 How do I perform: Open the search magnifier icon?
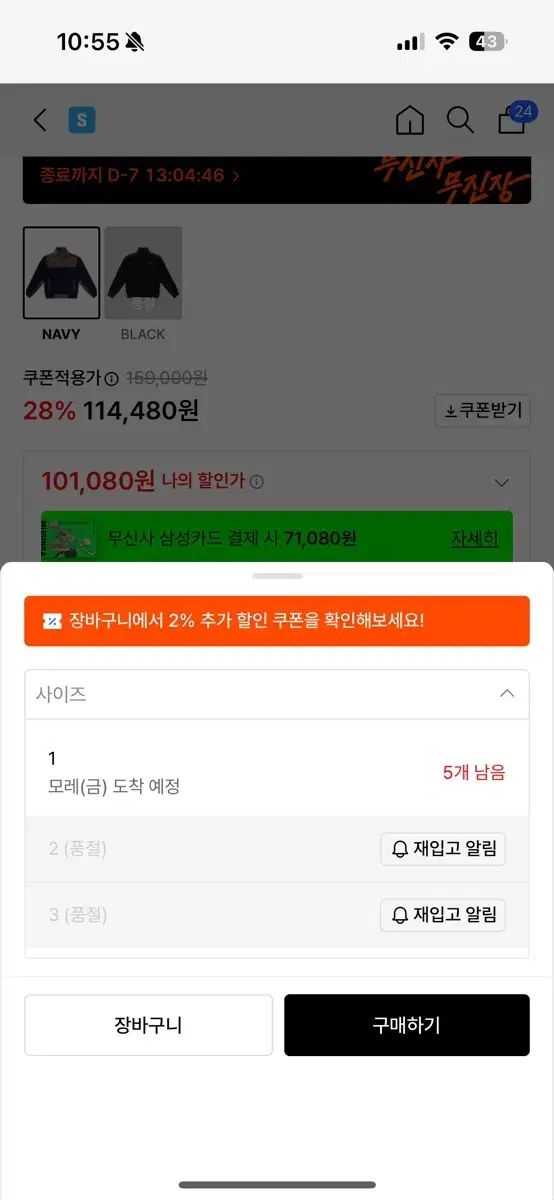pos(460,121)
